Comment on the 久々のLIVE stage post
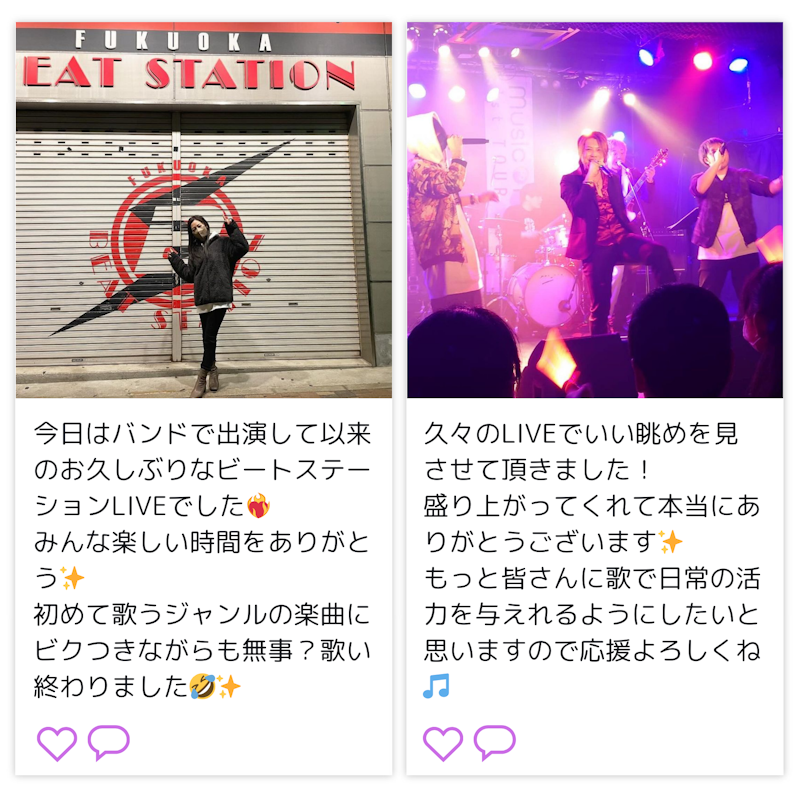This screenshot has width=798, height=790. point(494,743)
